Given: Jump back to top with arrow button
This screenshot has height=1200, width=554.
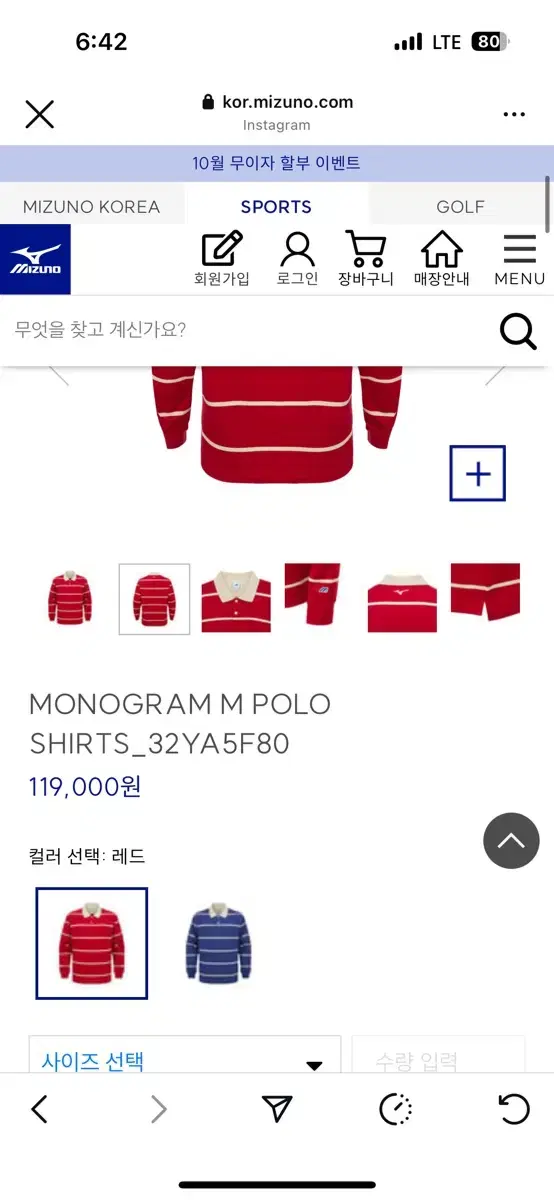Looking at the screenshot, I should (x=511, y=841).
